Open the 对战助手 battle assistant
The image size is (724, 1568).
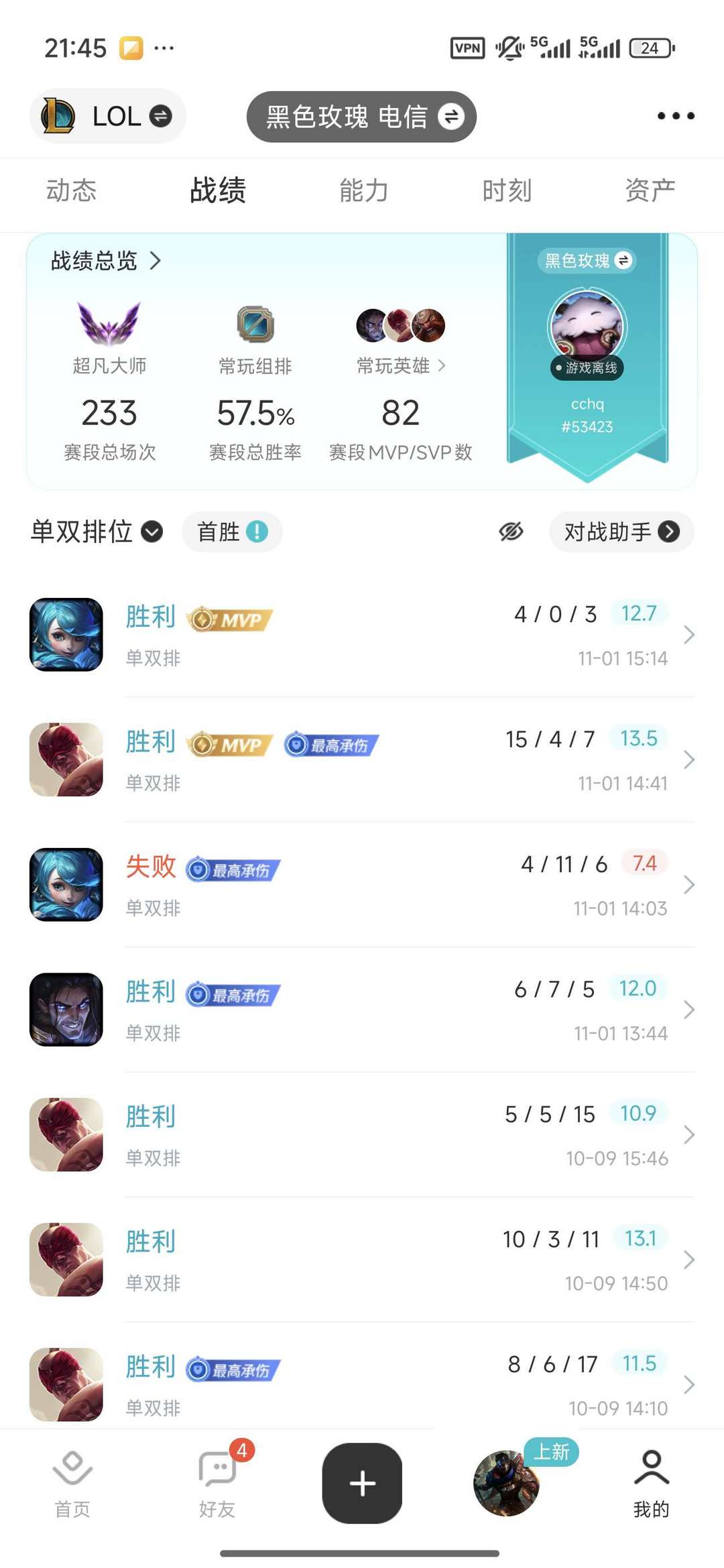(x=620, y=532)
